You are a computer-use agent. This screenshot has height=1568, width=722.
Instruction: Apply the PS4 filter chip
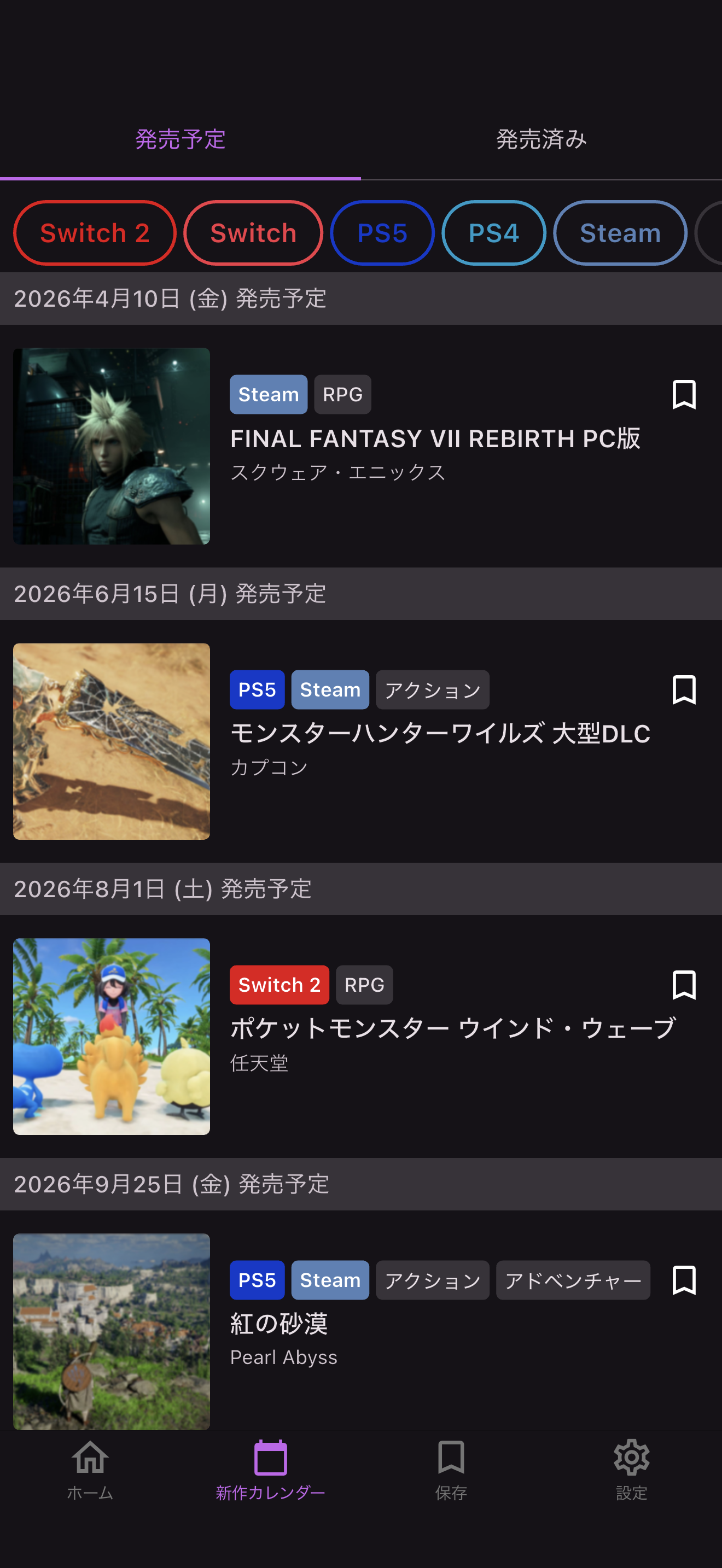(493, 233)
